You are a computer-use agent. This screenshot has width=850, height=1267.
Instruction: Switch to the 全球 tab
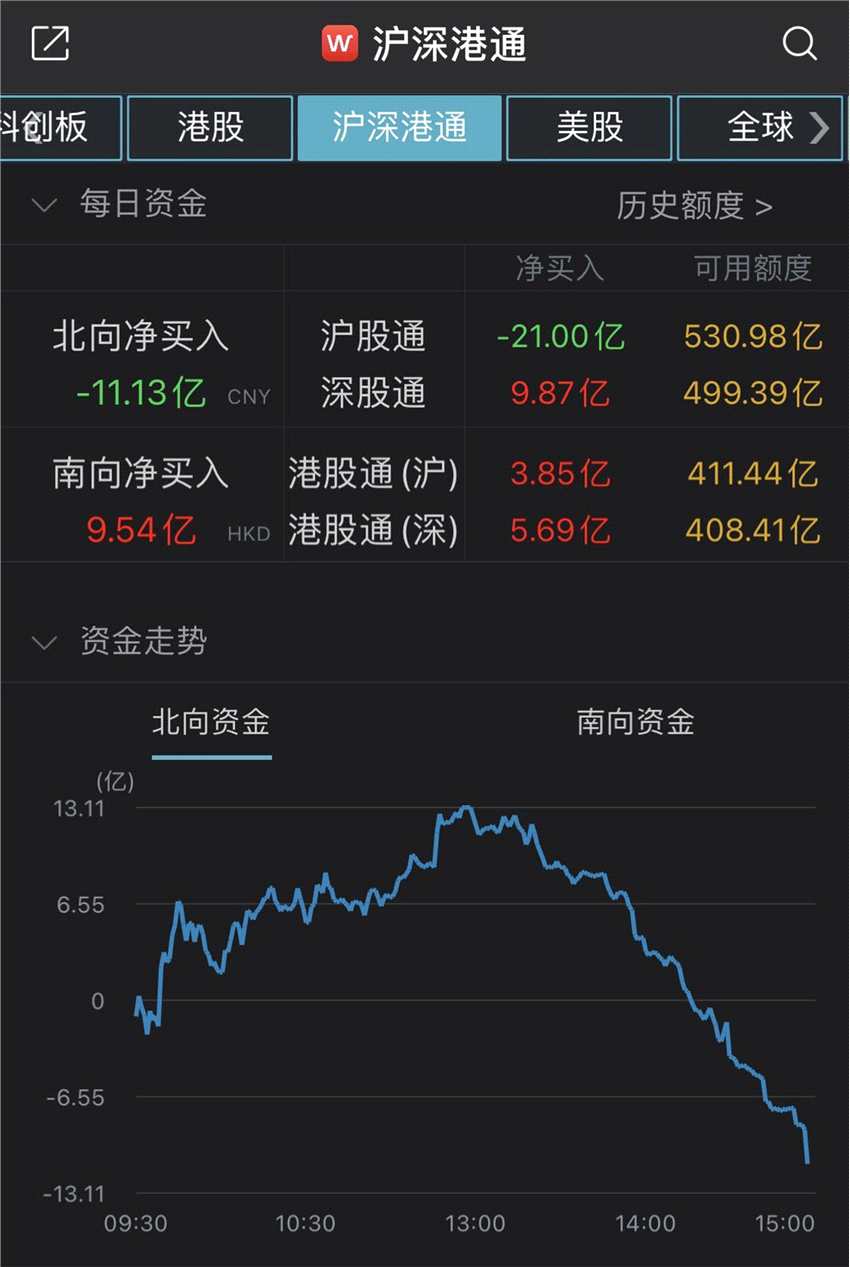pos(762,128)
